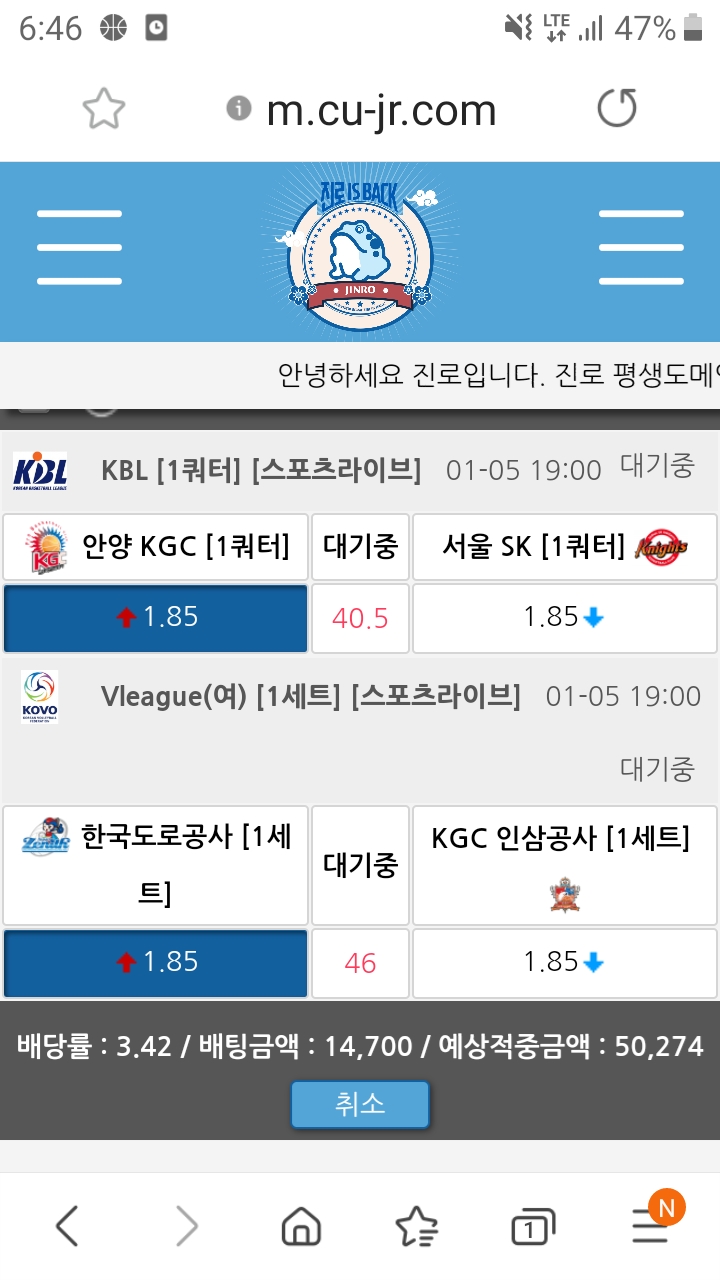Bookmark this page with the star icon
Screen dimensions: 720x1280
(104, 109)
